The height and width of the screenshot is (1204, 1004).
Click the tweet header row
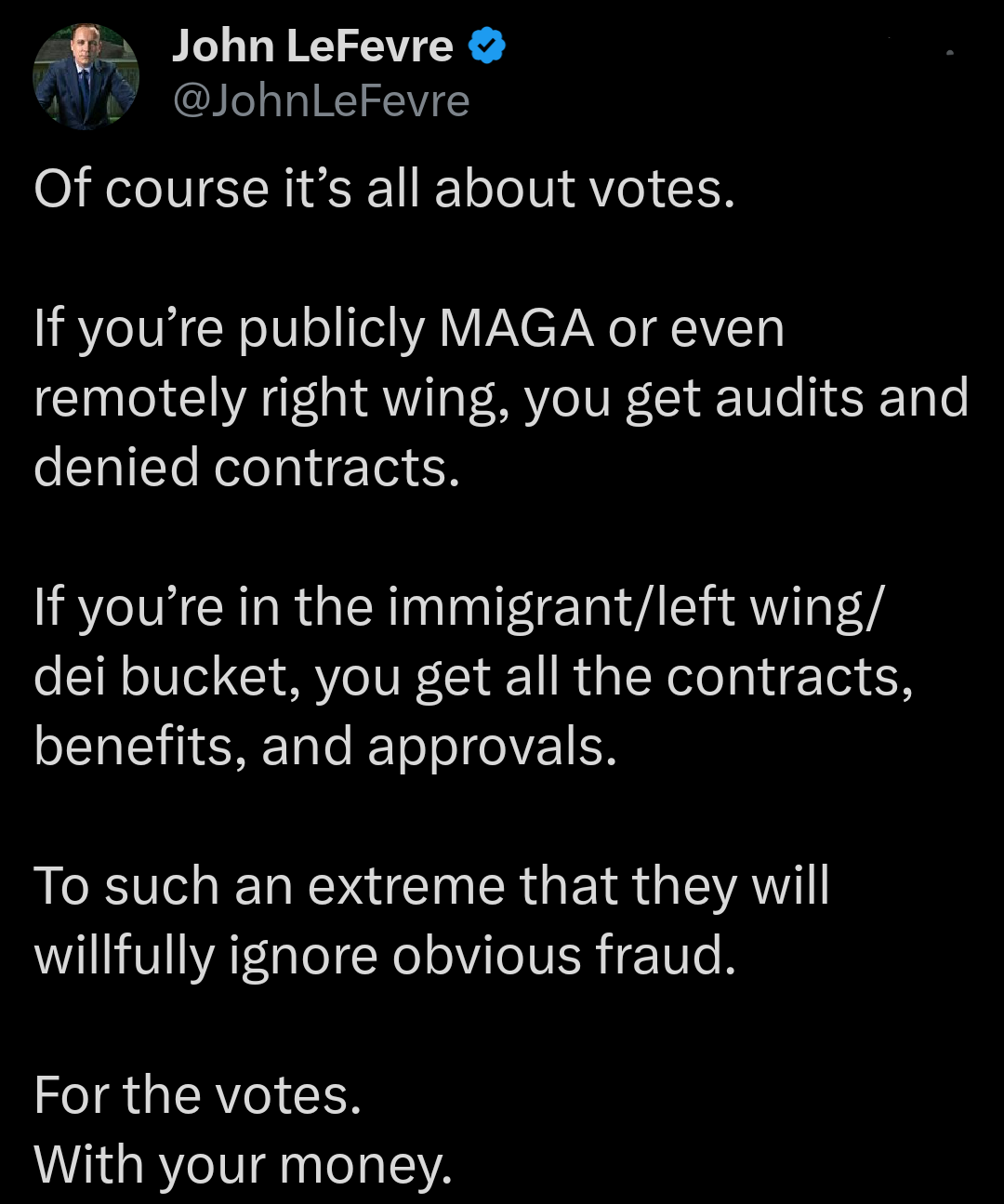point(279,70)
